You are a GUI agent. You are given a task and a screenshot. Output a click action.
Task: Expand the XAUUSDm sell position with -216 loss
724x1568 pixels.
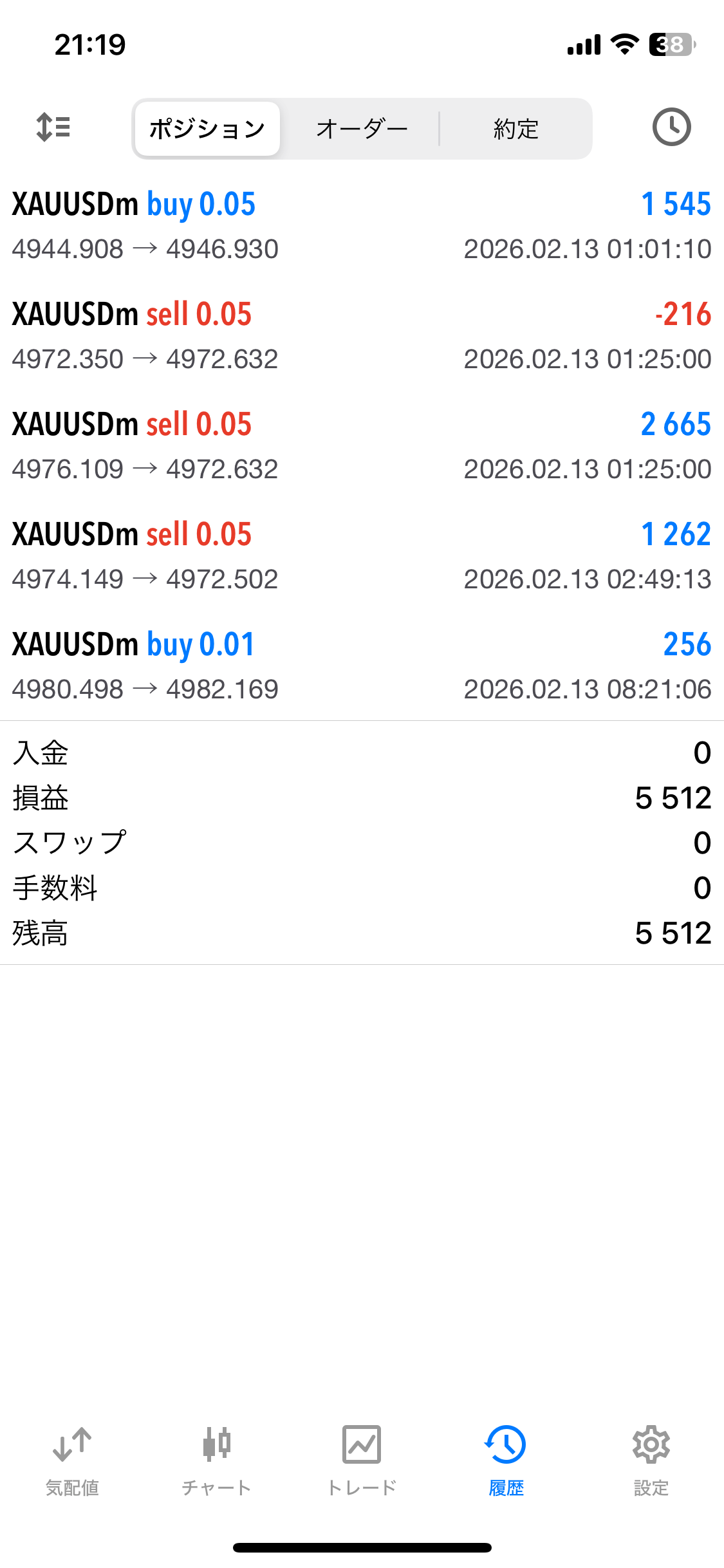[362, 336]
